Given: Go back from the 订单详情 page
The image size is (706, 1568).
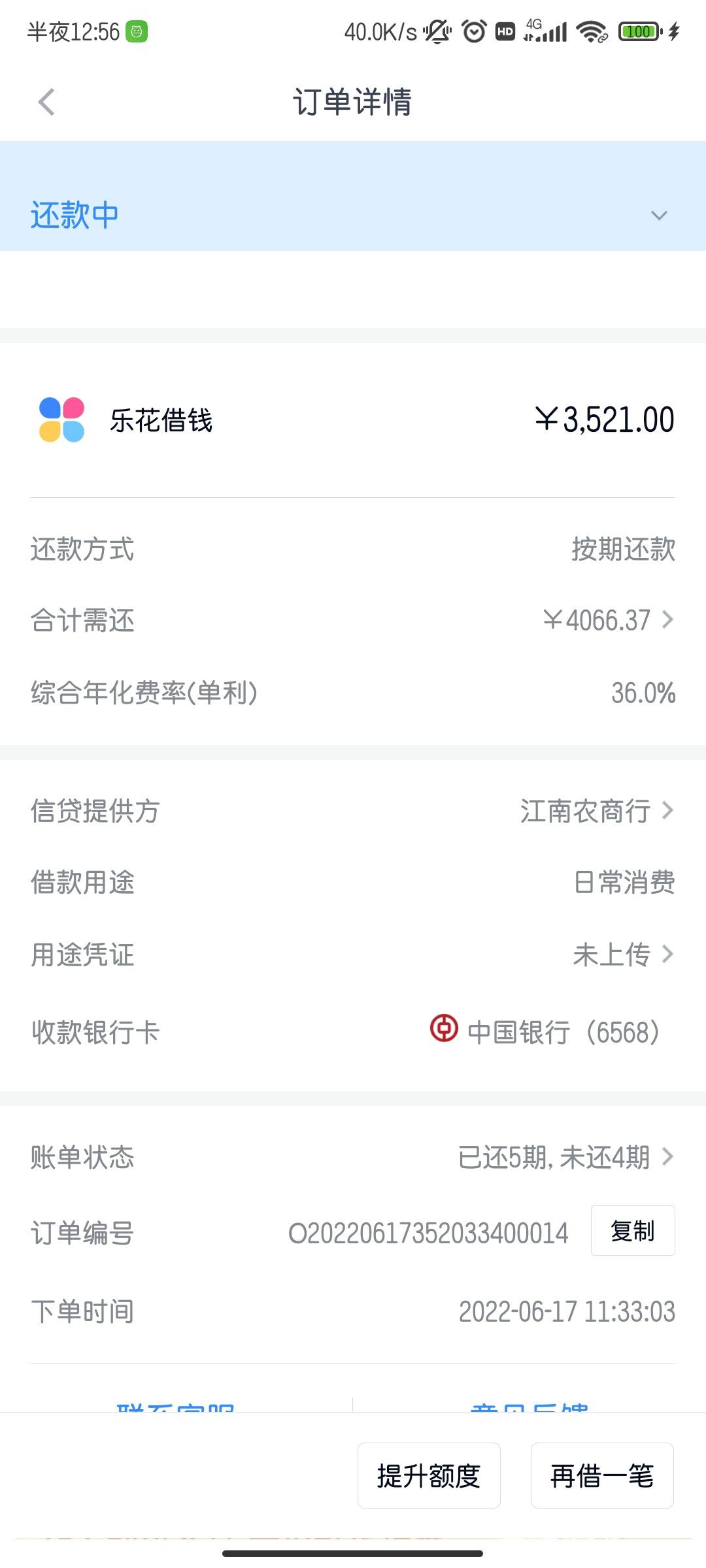Looking at the screenshot, I should [x=46, y=102].
